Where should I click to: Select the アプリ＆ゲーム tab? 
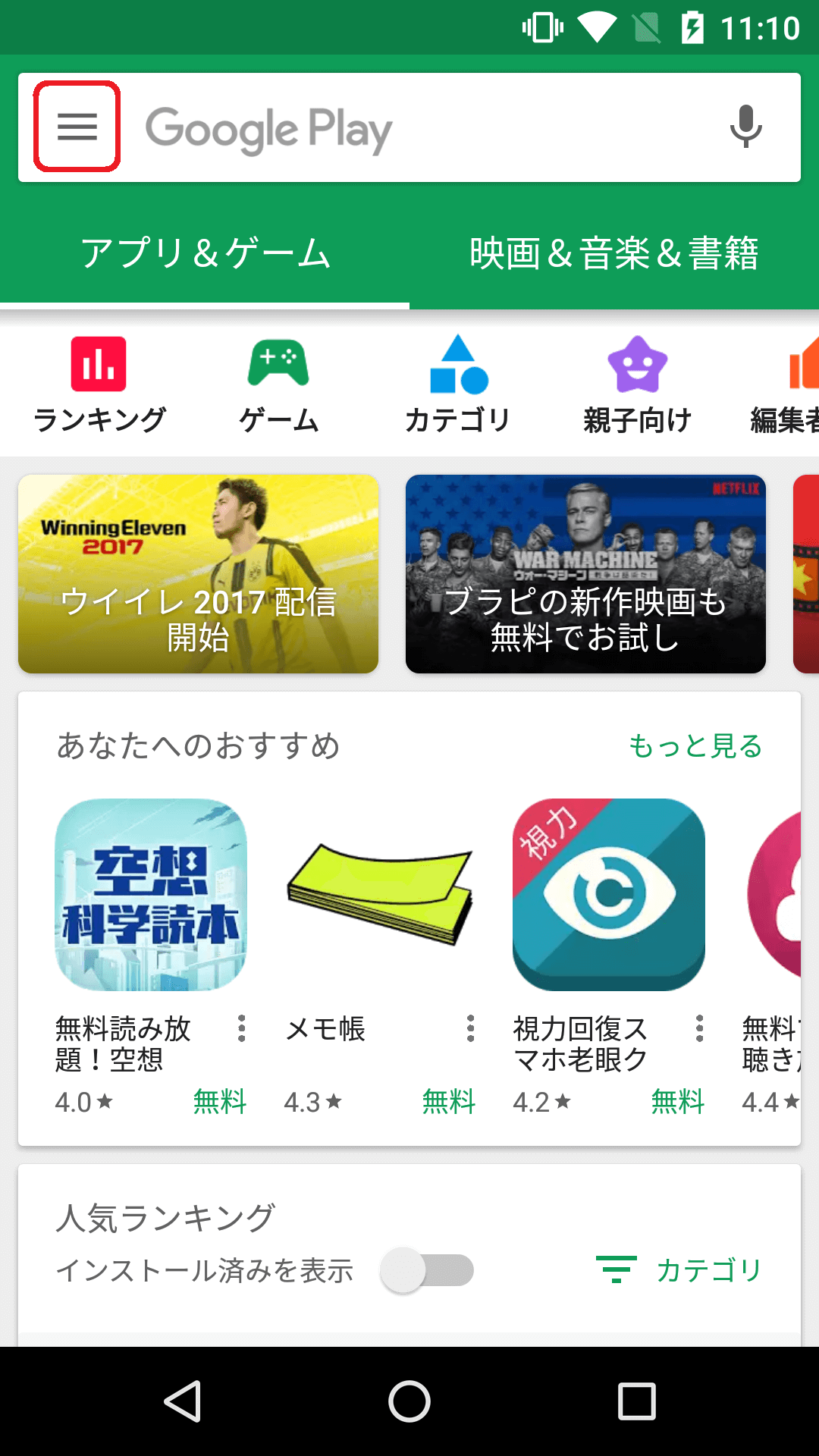tap(205, 254)
